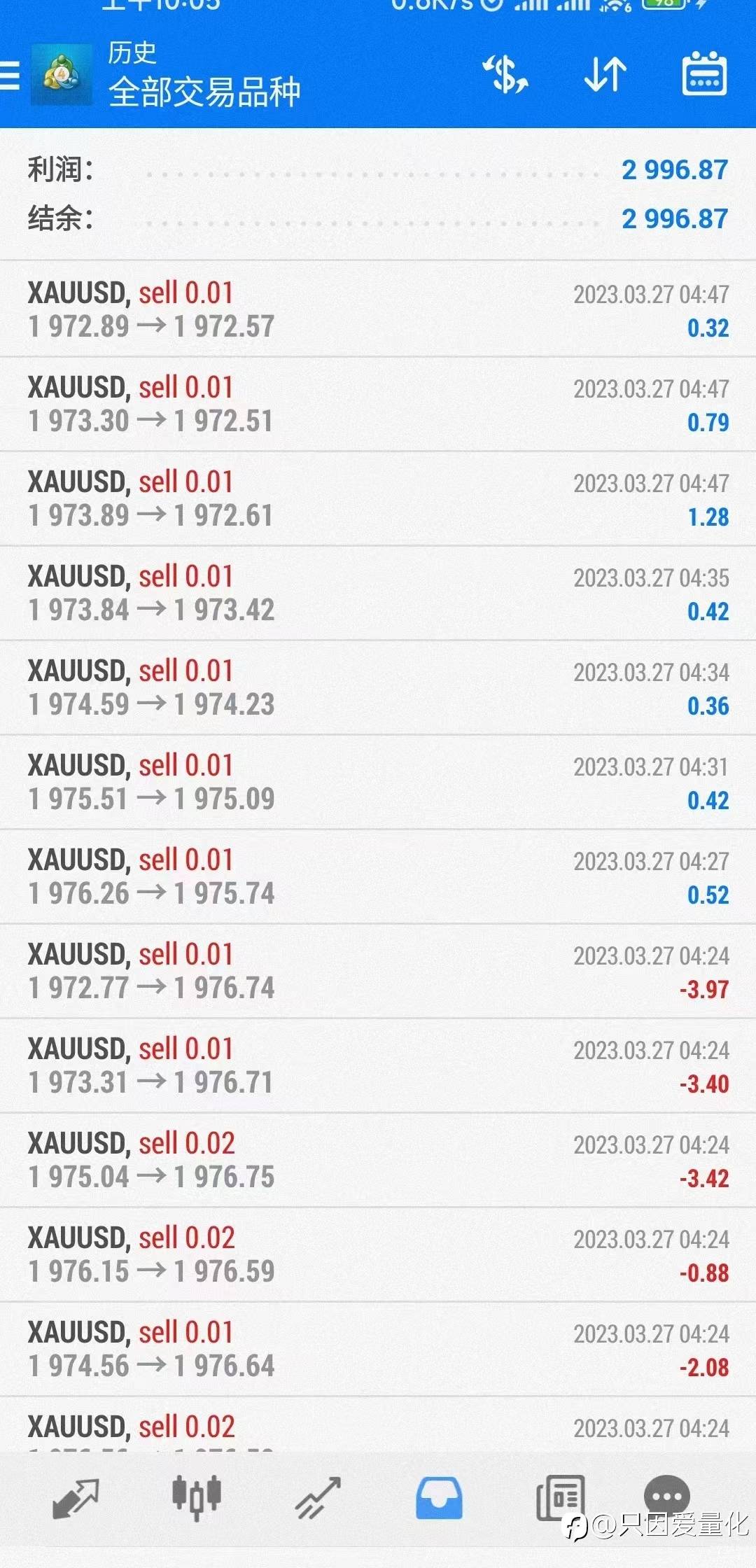Screen dimensions: 756x1568
Task: Open details of trade with 1.28 profit
Action: click(378, 498)
